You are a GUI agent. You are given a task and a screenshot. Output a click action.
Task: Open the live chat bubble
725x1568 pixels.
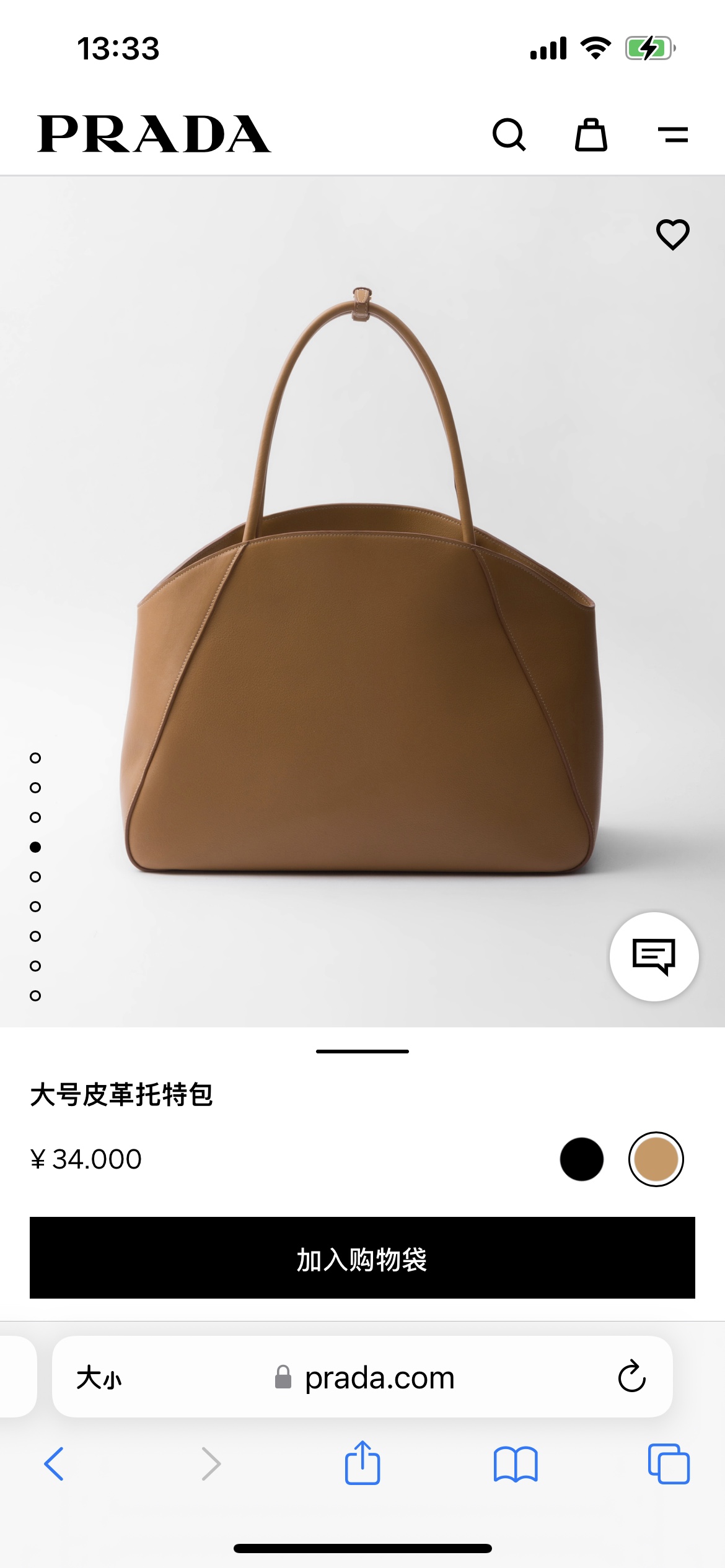pos(654,956)
